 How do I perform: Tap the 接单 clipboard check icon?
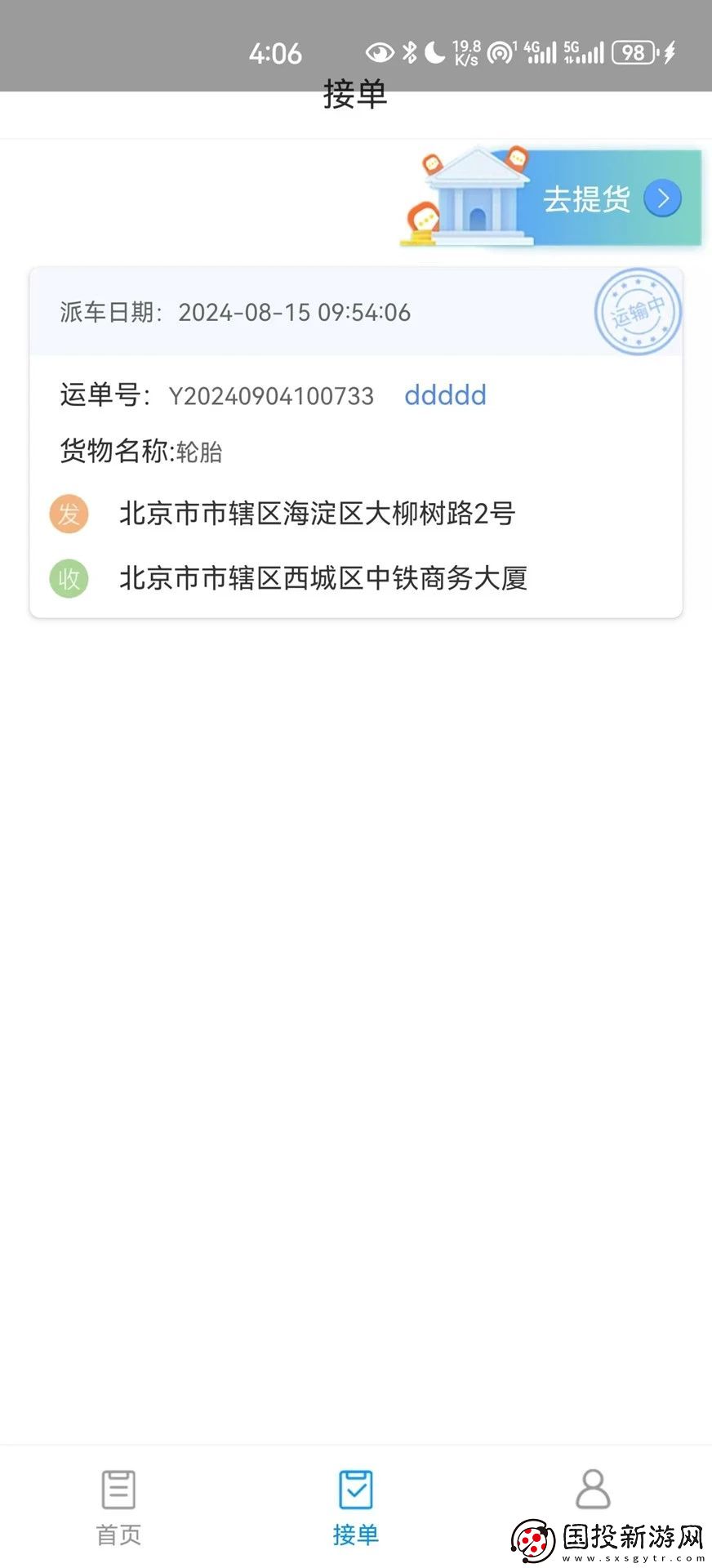355,1490
